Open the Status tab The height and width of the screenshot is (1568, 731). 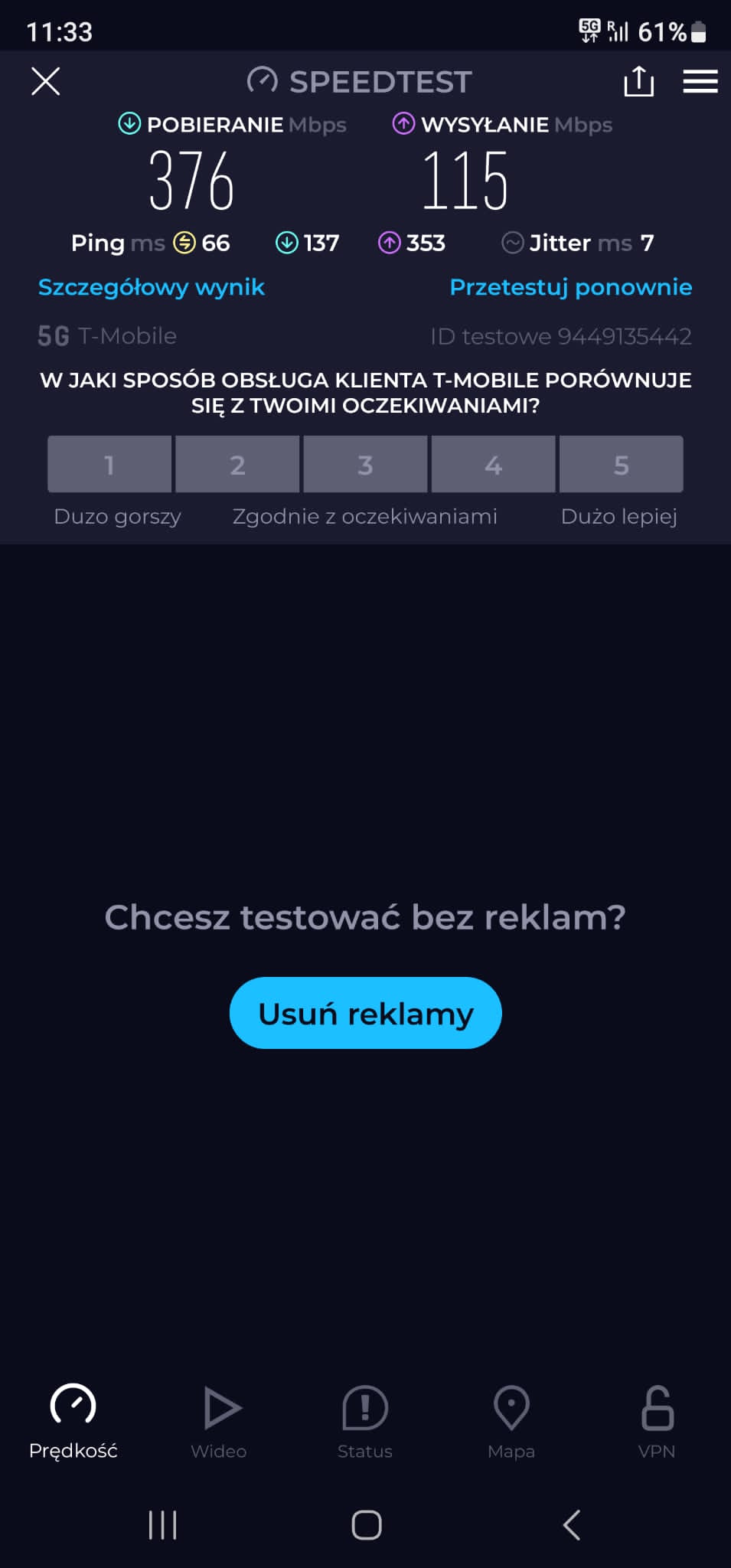[365, 1421]
